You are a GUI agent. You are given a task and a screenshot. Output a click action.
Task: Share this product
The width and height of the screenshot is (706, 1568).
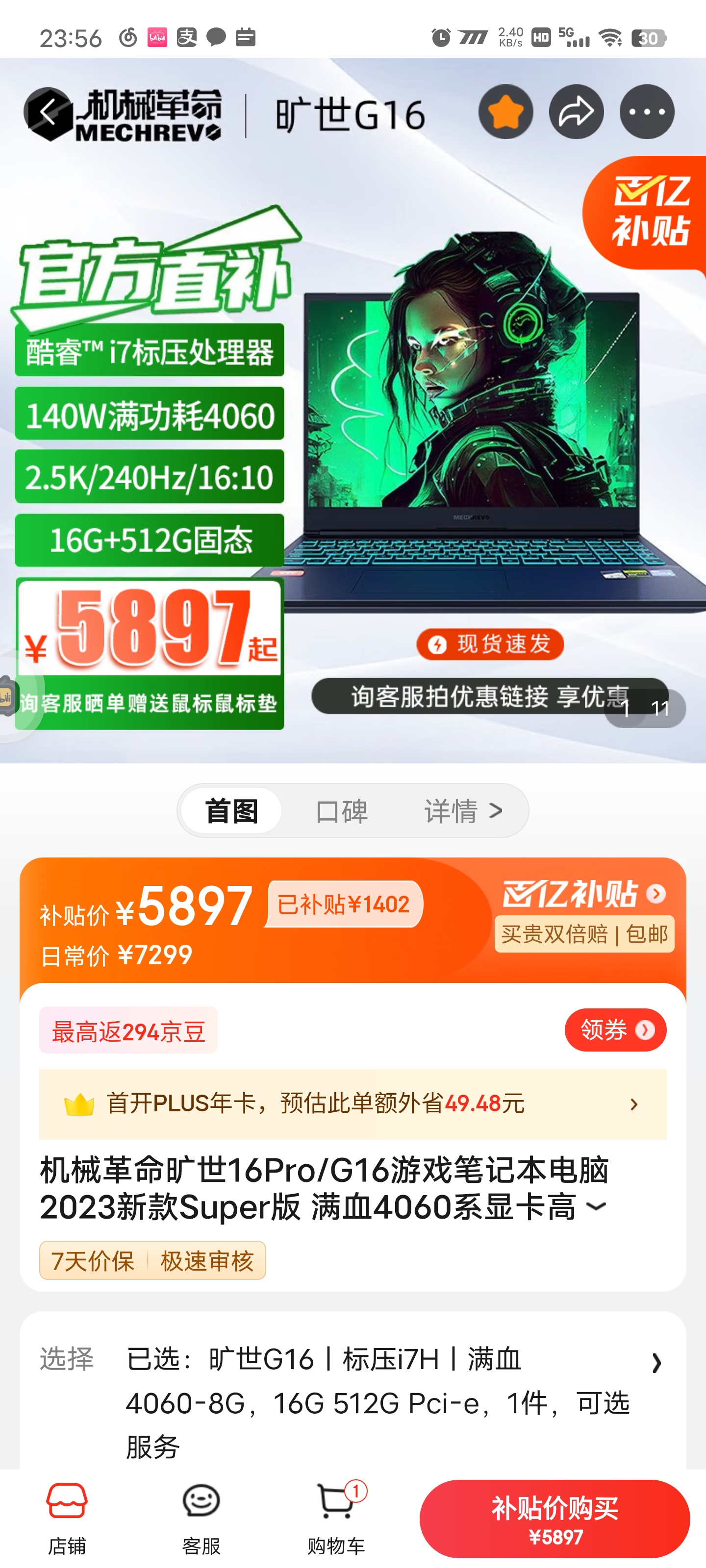pos(576,112)
